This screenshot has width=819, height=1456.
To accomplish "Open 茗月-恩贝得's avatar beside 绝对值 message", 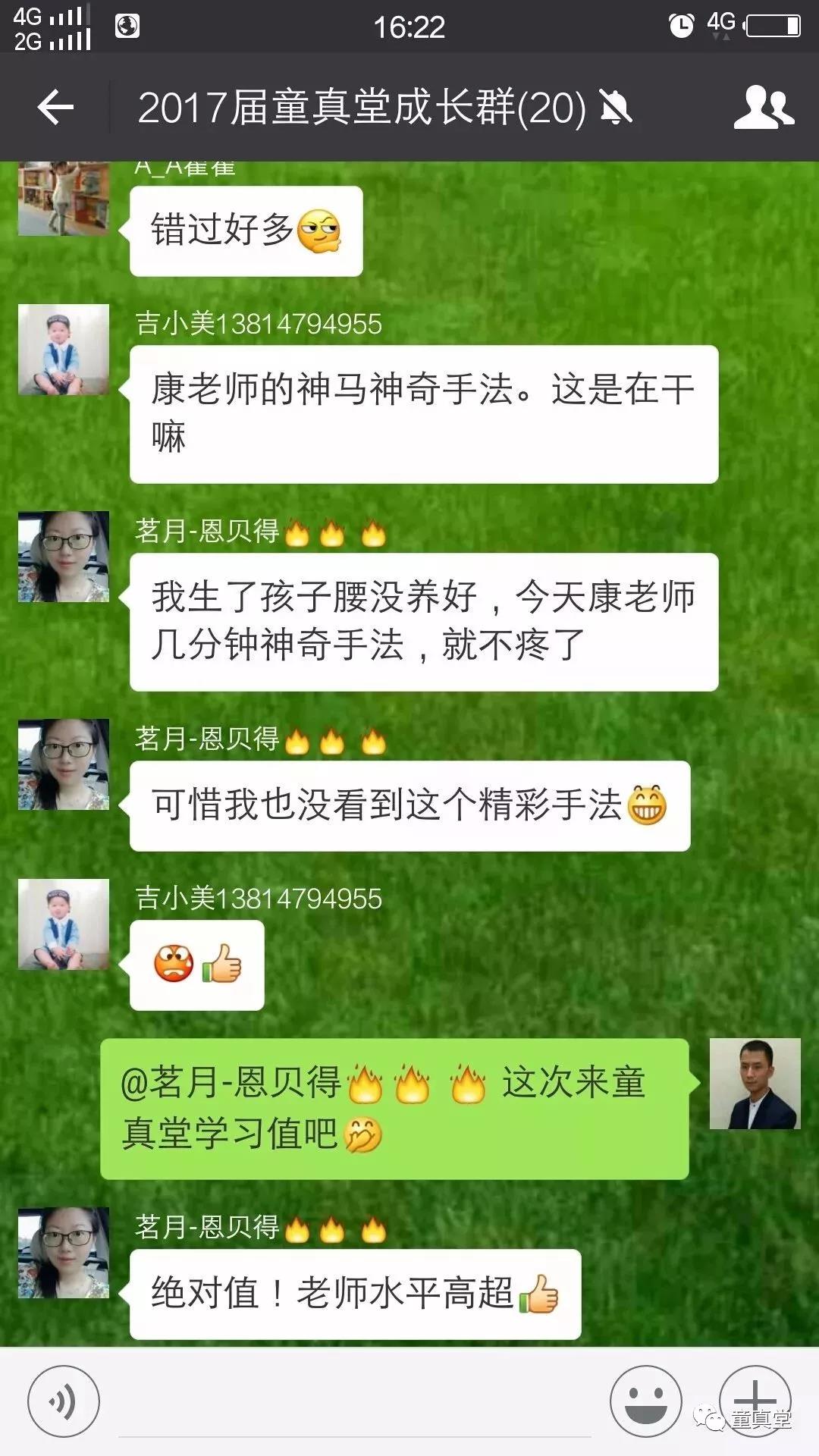I will coord(64,1253).
